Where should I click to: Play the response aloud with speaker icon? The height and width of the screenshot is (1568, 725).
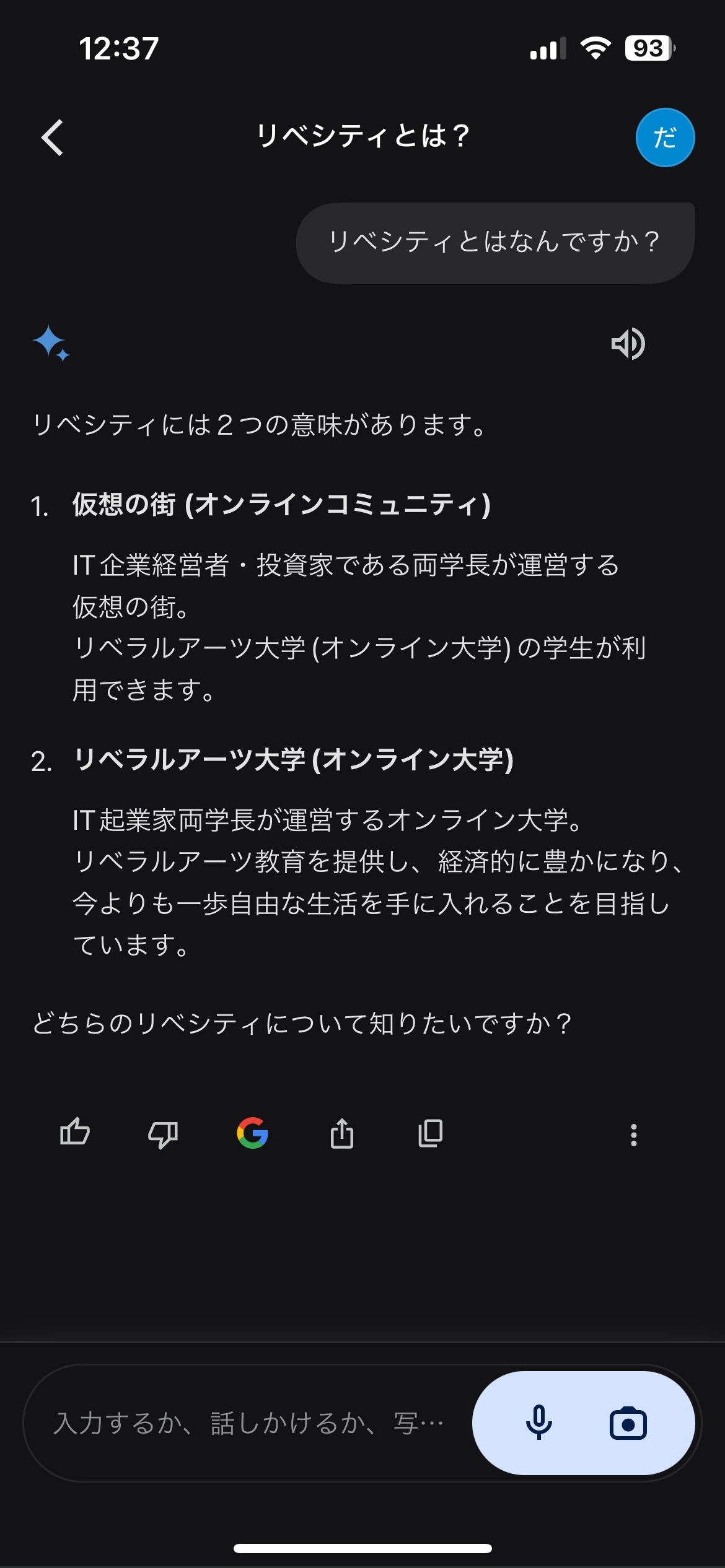click(628, 344)
